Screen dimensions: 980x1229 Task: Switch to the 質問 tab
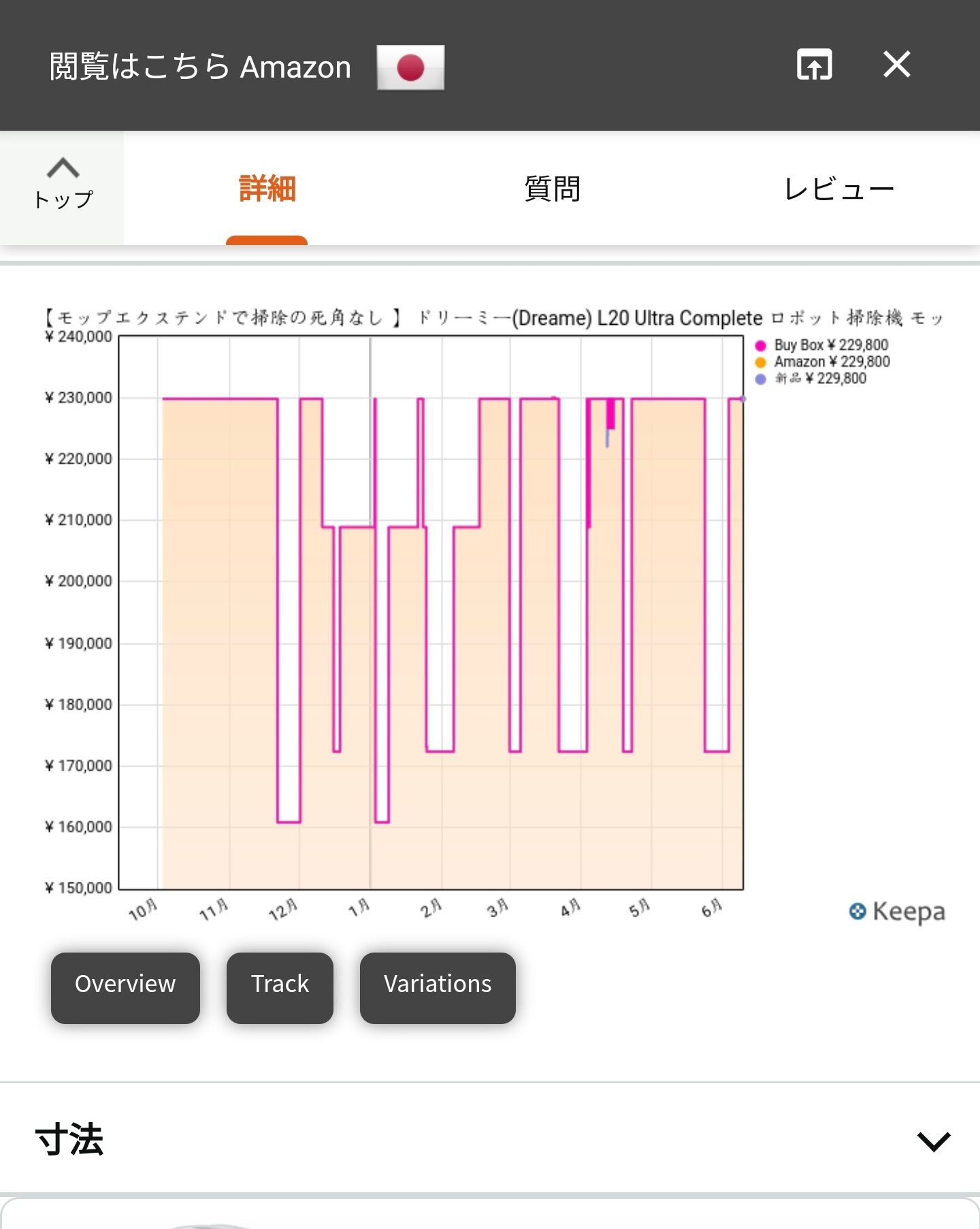pyautogui.click(x=552, y=189)
